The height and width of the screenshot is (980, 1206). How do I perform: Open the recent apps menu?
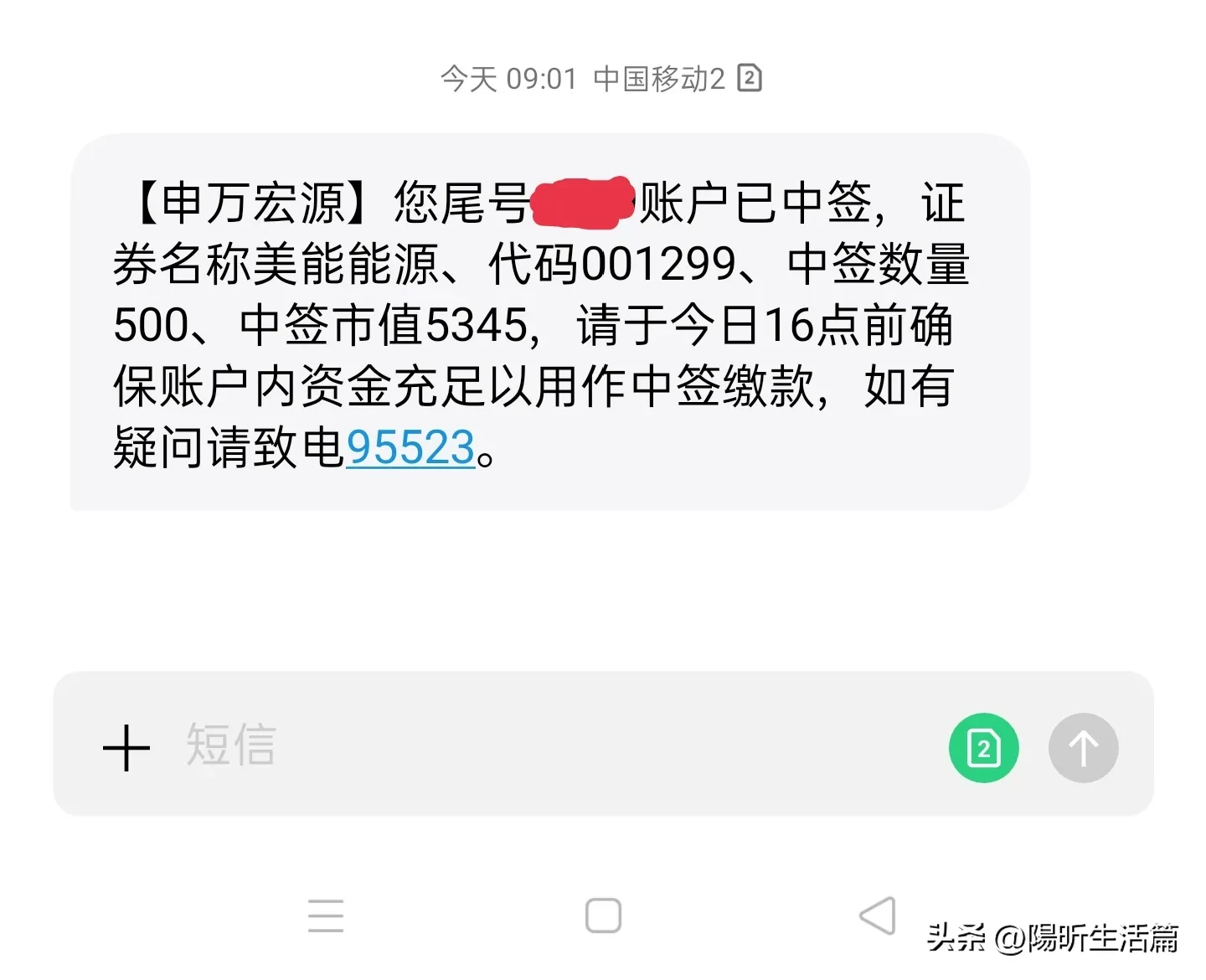[x=326, y=916]
